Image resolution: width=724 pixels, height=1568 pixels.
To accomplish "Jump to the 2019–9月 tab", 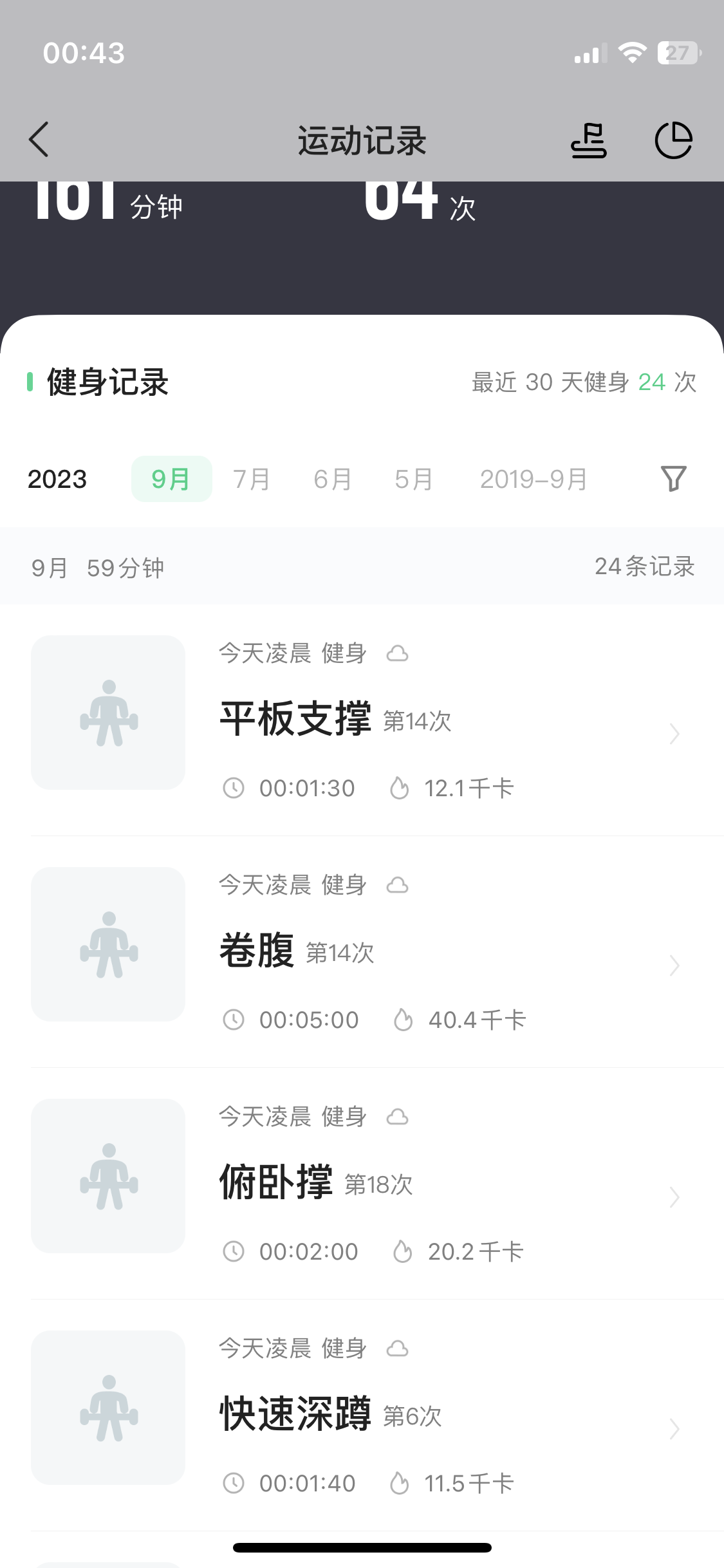I will (534, 479).
